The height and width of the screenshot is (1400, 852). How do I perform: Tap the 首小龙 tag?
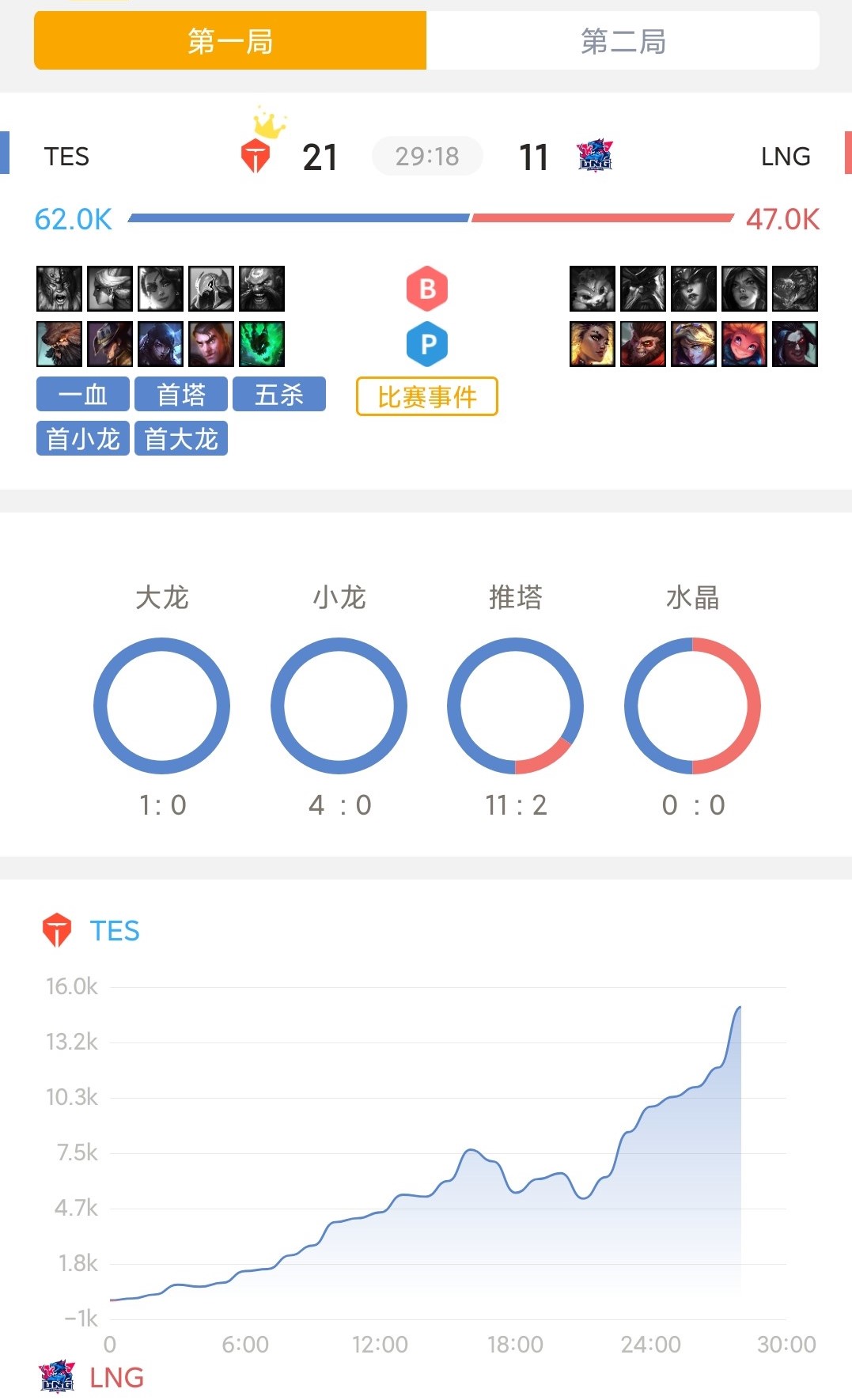[x=83, y=438]
